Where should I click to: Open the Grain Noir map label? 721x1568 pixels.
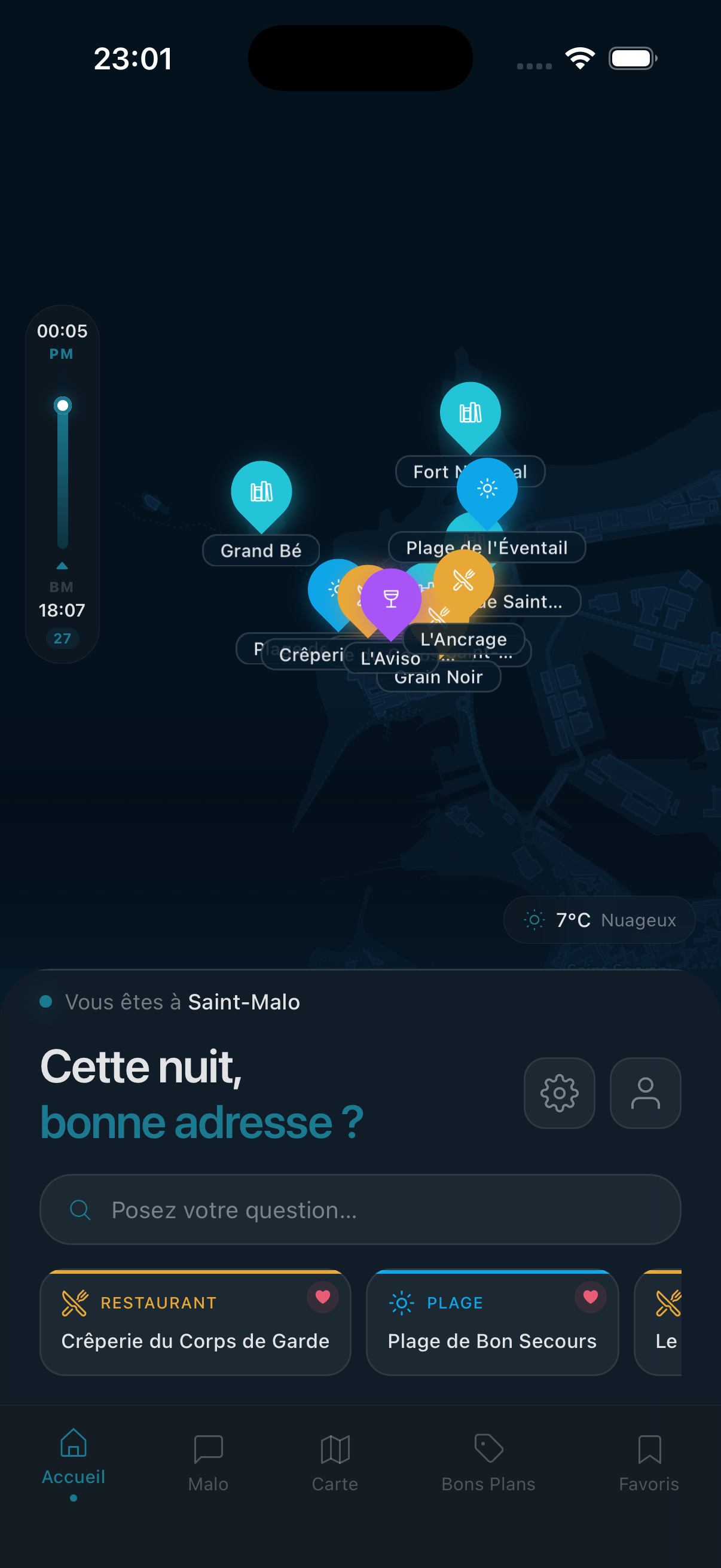pyautogui.click(x=439, y=676)
